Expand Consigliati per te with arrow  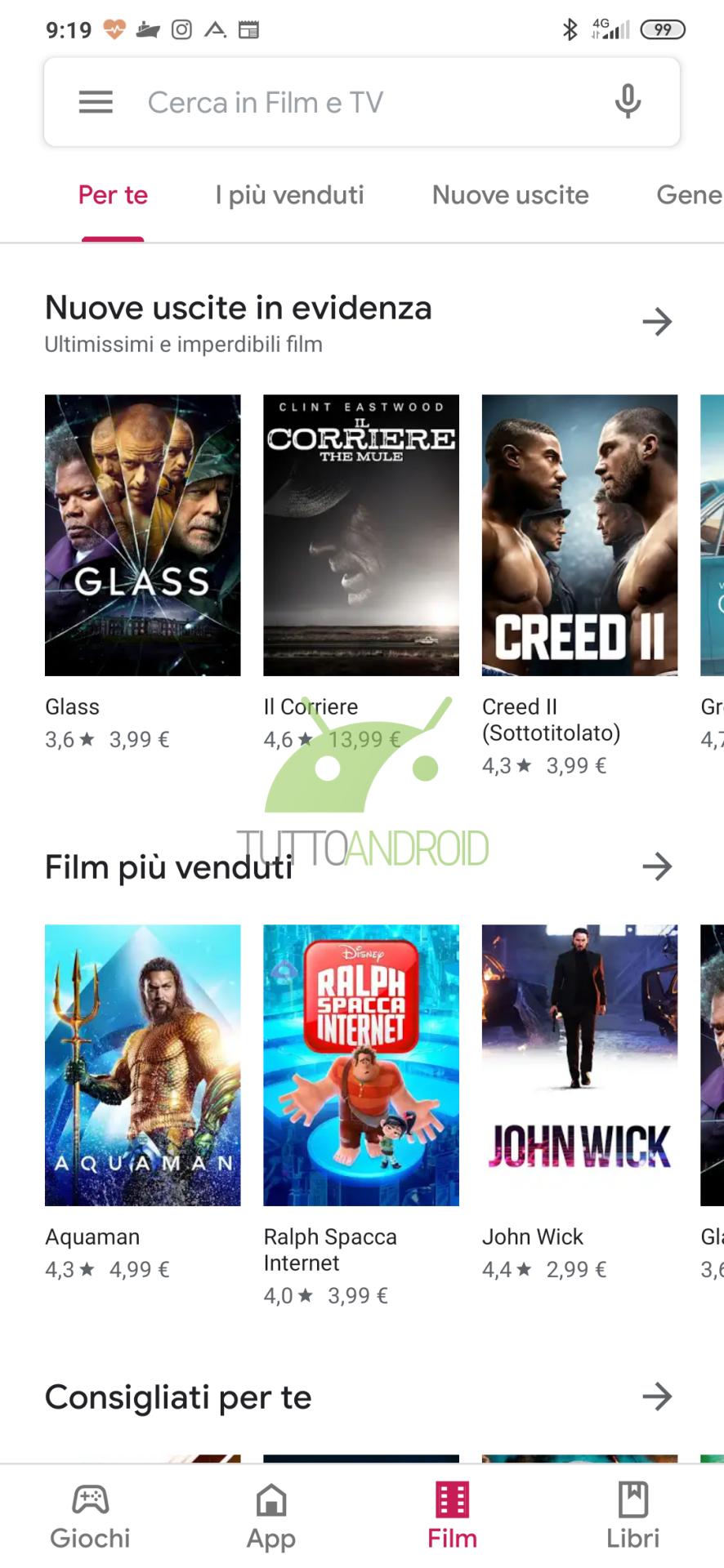[657, 1396]
